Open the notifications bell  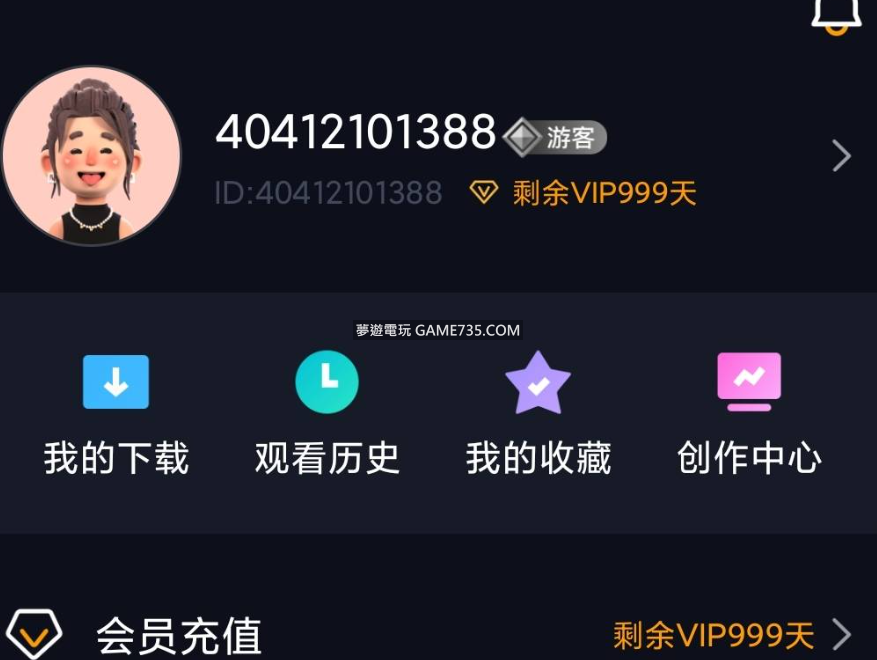[x=834, y=14]
